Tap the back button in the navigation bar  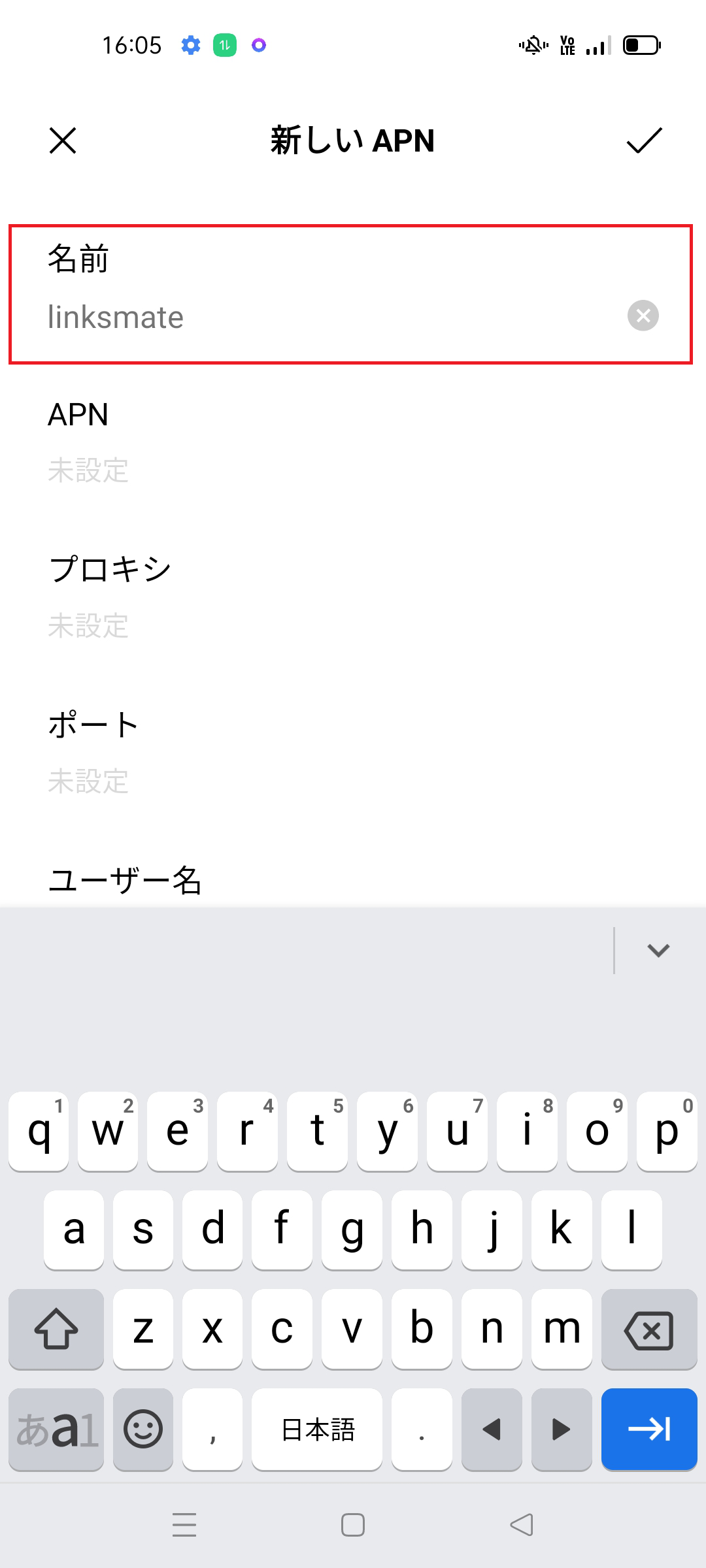coord(520,1524)
